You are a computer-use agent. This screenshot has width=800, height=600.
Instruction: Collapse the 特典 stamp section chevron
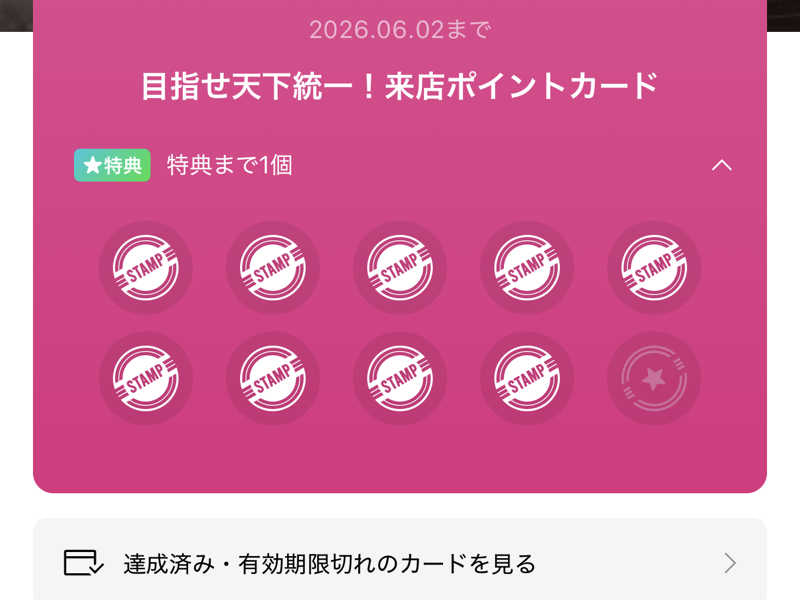(721, 166)
